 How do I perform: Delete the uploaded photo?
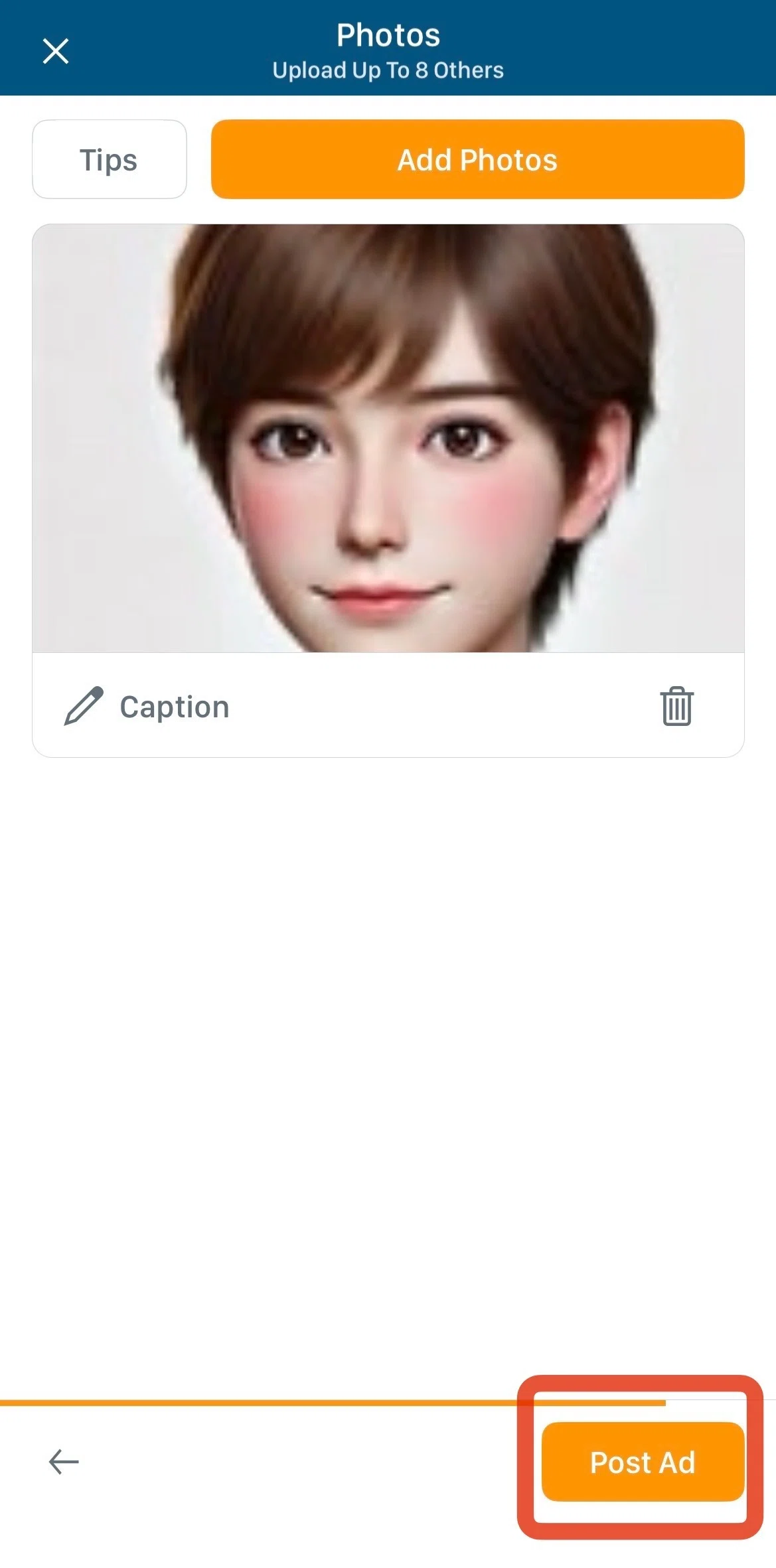(x=676, y=707)
